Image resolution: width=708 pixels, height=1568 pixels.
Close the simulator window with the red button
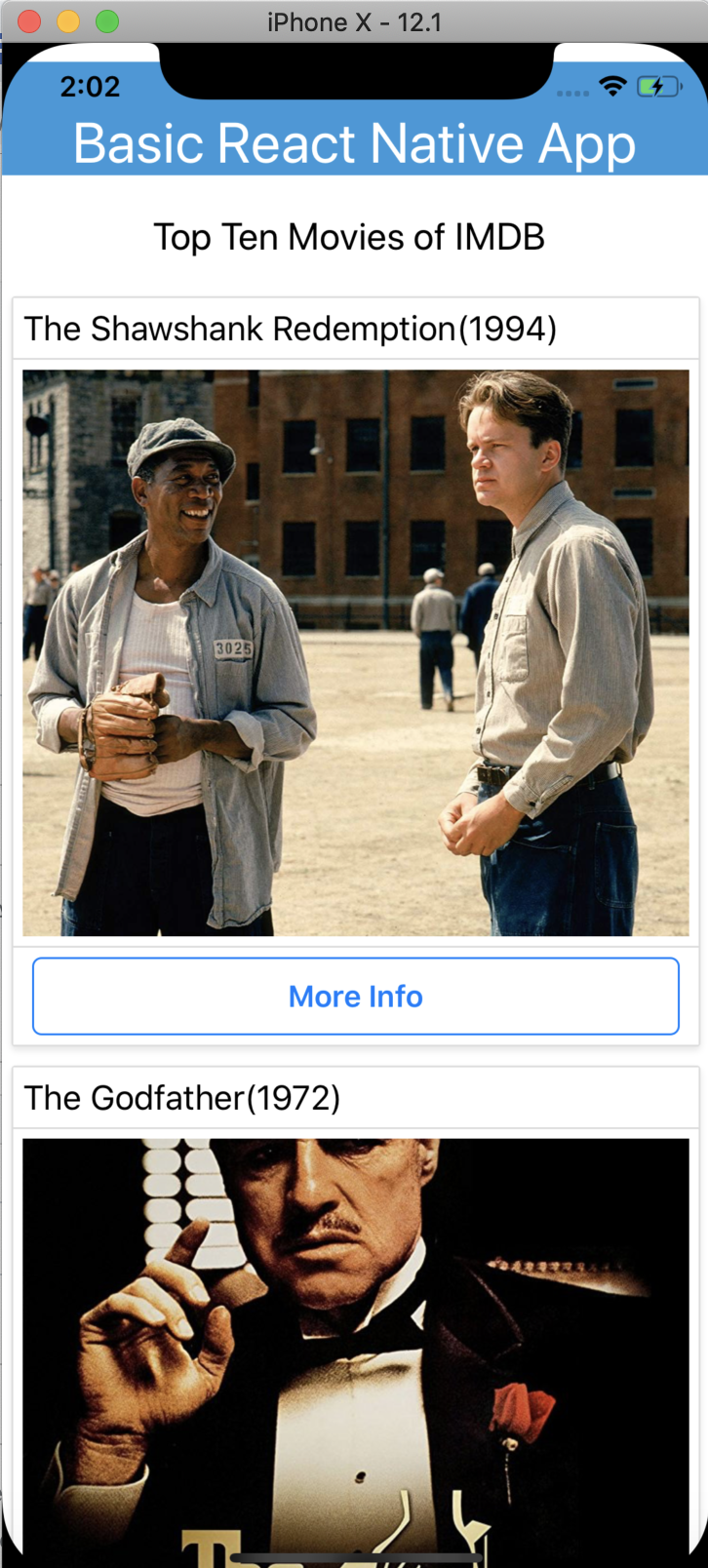29,21
